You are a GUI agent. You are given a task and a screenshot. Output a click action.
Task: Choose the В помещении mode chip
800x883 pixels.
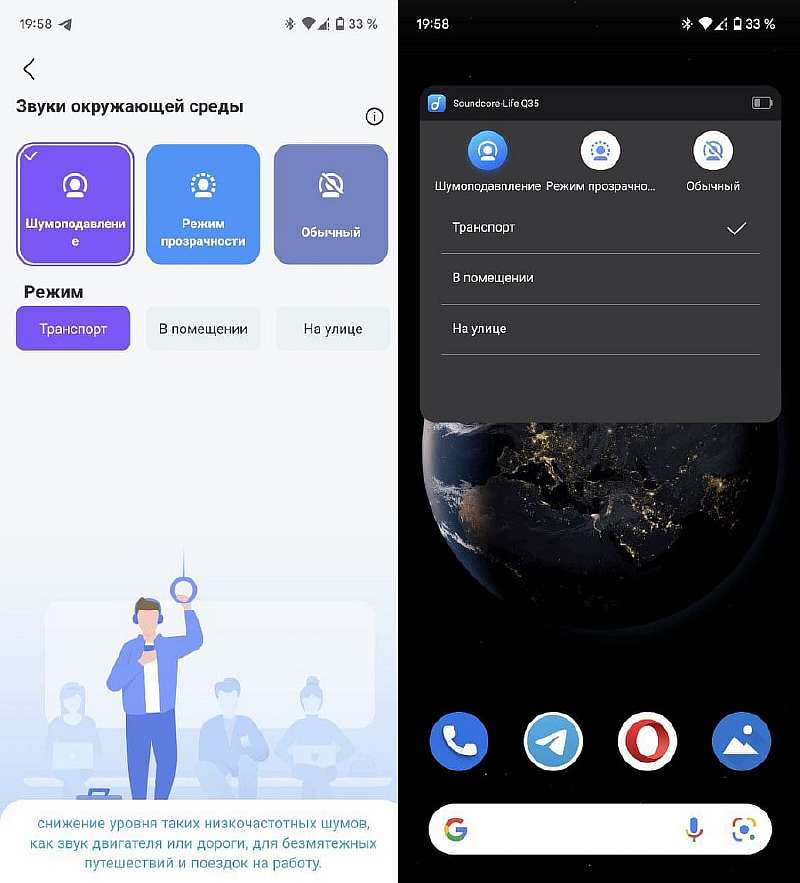coord(203,328)
